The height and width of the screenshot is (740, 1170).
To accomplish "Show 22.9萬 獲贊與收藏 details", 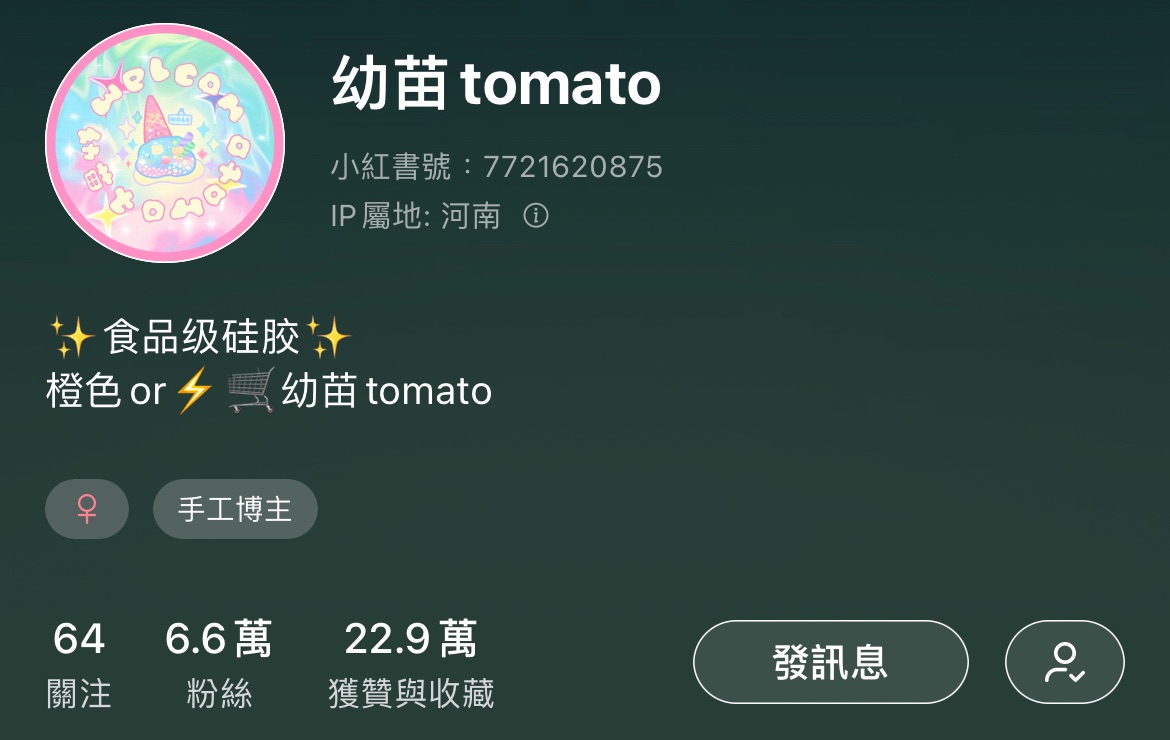I will [x=411, y=664].
